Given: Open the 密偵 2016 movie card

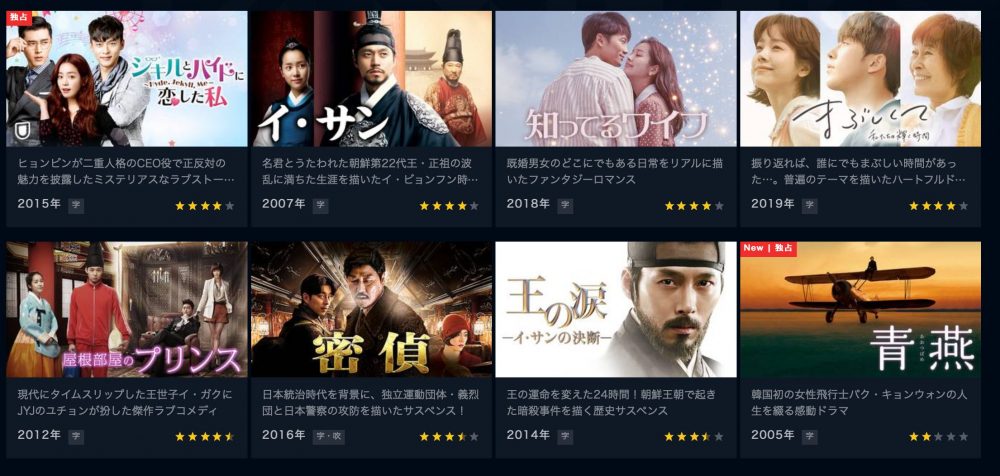Looking at the screenshot, I should (371, 309).
